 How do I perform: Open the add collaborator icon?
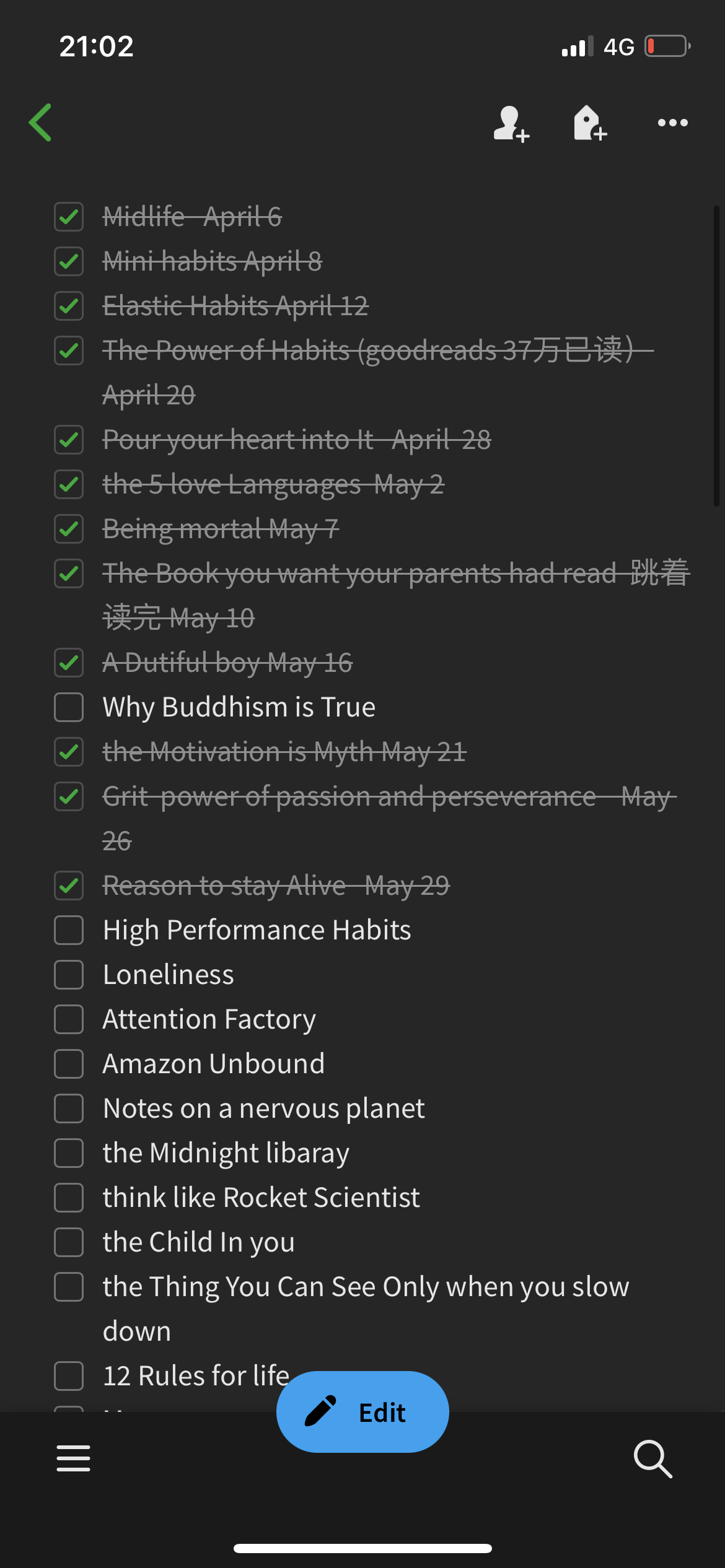(x=511, y=123)
